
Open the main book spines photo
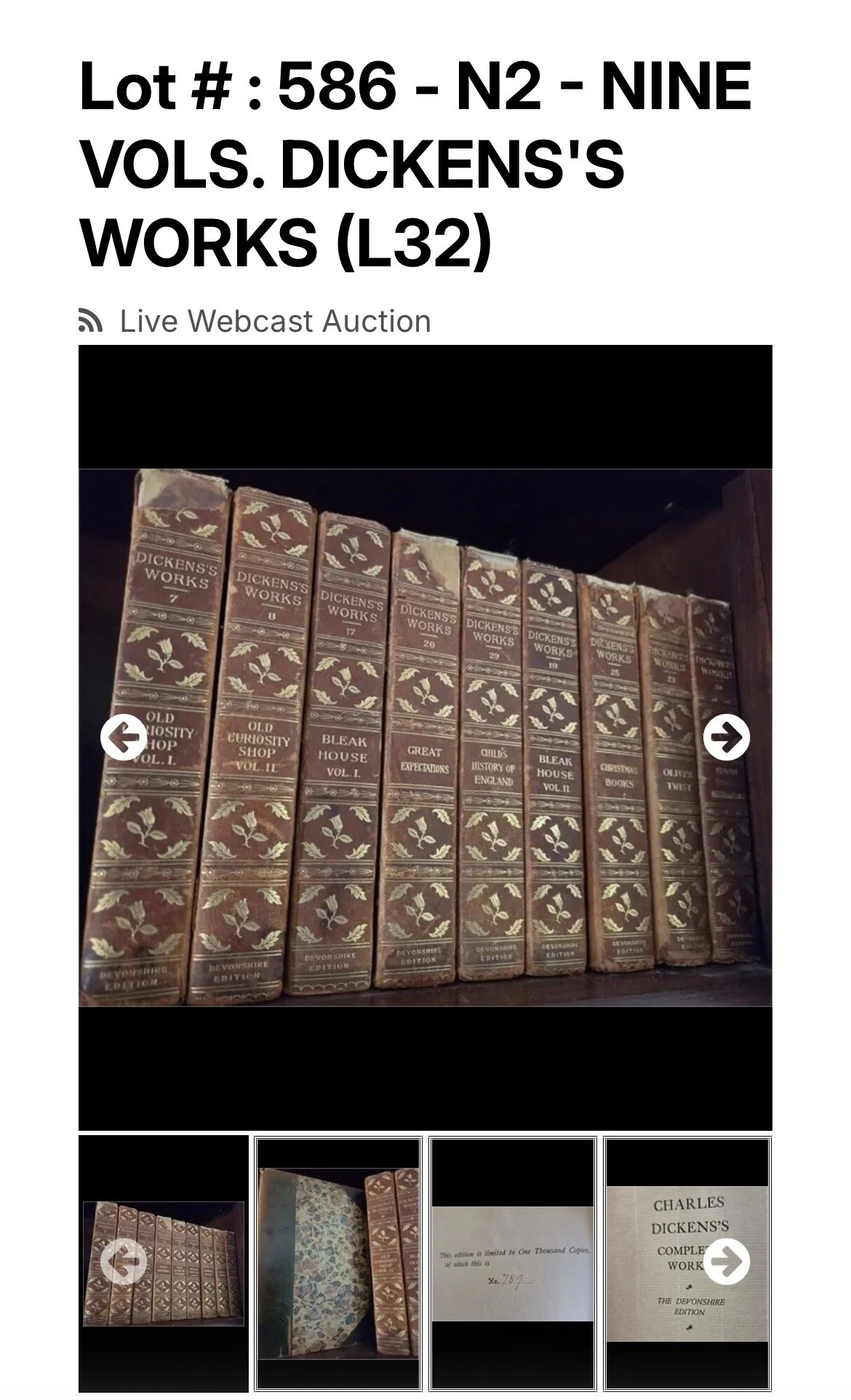pos(425,738)
